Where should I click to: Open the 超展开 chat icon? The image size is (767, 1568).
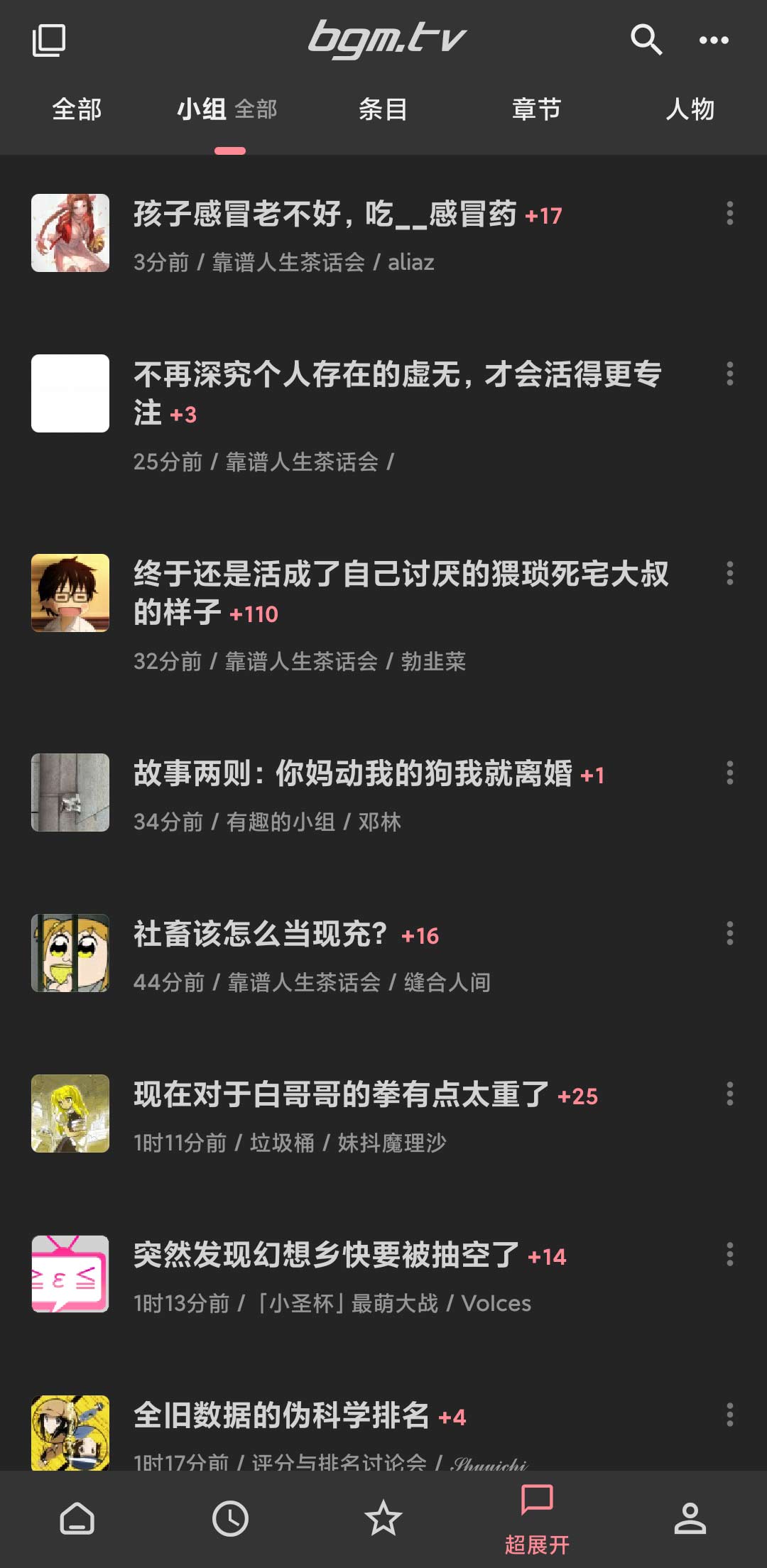(x=537, y=1513)
